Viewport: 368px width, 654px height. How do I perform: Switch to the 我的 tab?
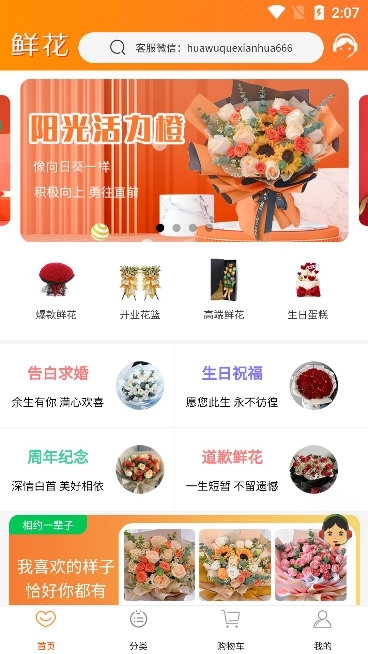click(x=323, y=630)
